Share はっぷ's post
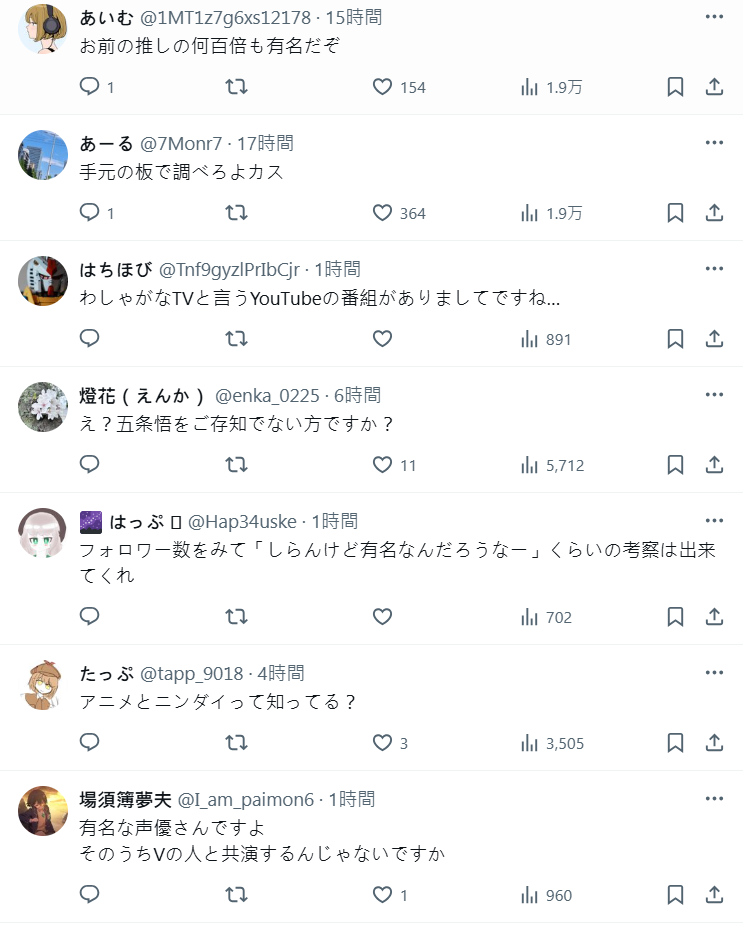 (714, 617)
